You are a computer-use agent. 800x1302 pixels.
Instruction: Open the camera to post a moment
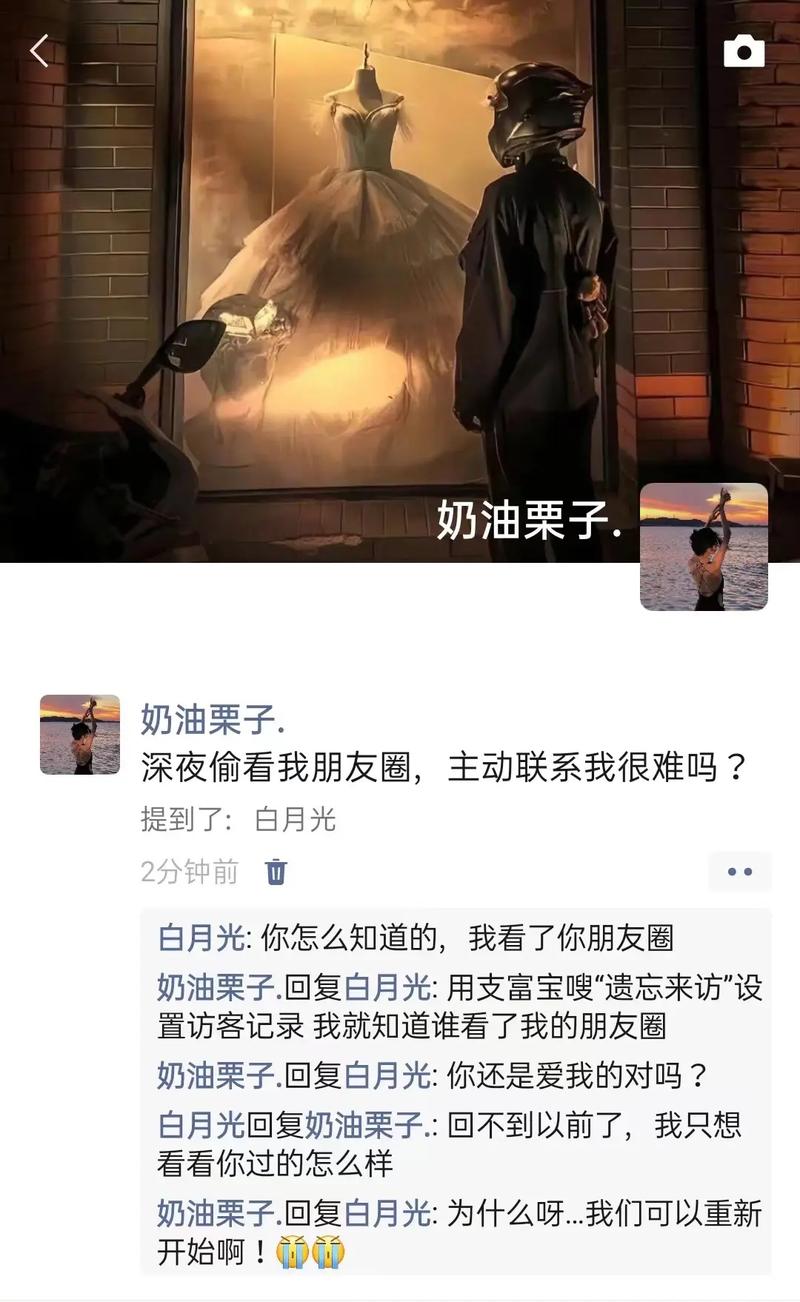[x=744, y=50]
